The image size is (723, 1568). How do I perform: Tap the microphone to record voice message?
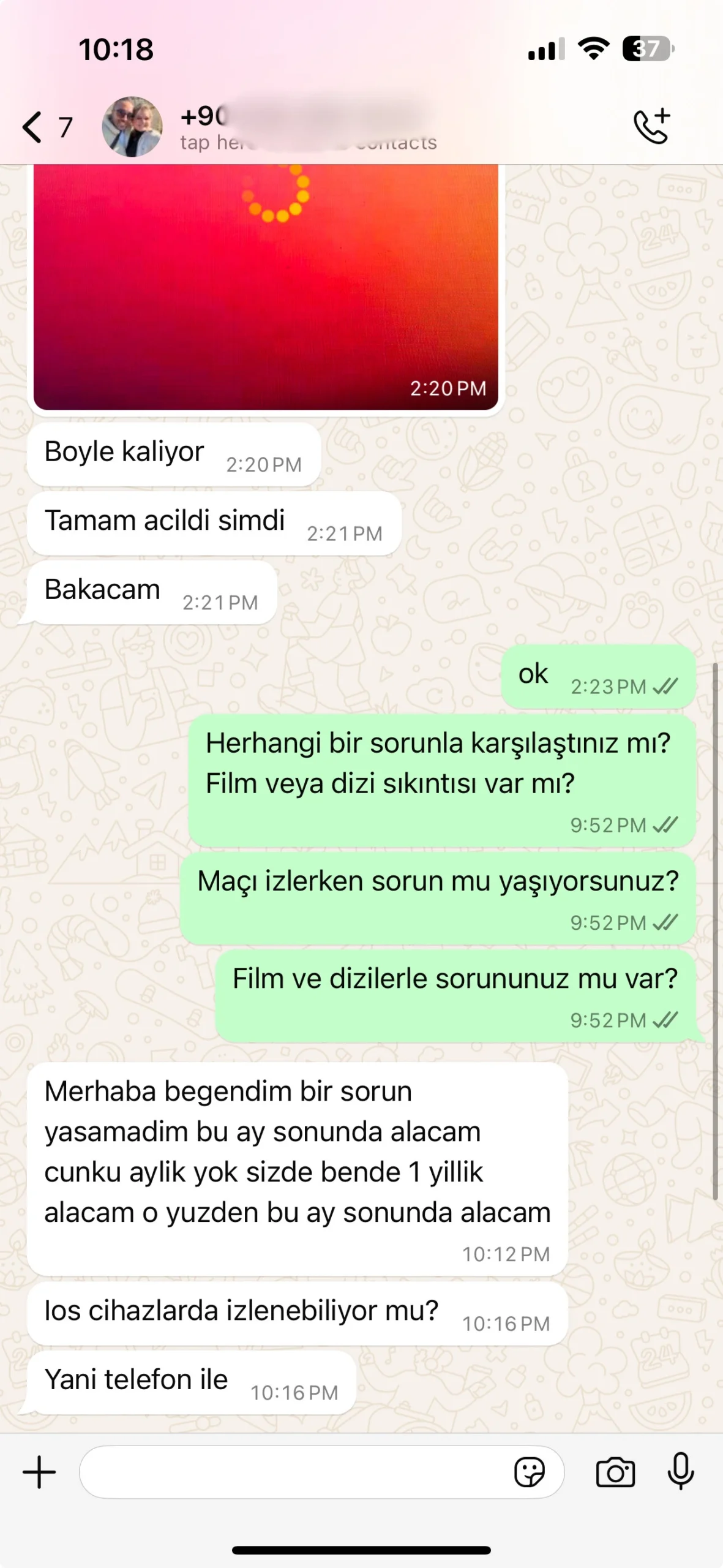coord(680,1472)
